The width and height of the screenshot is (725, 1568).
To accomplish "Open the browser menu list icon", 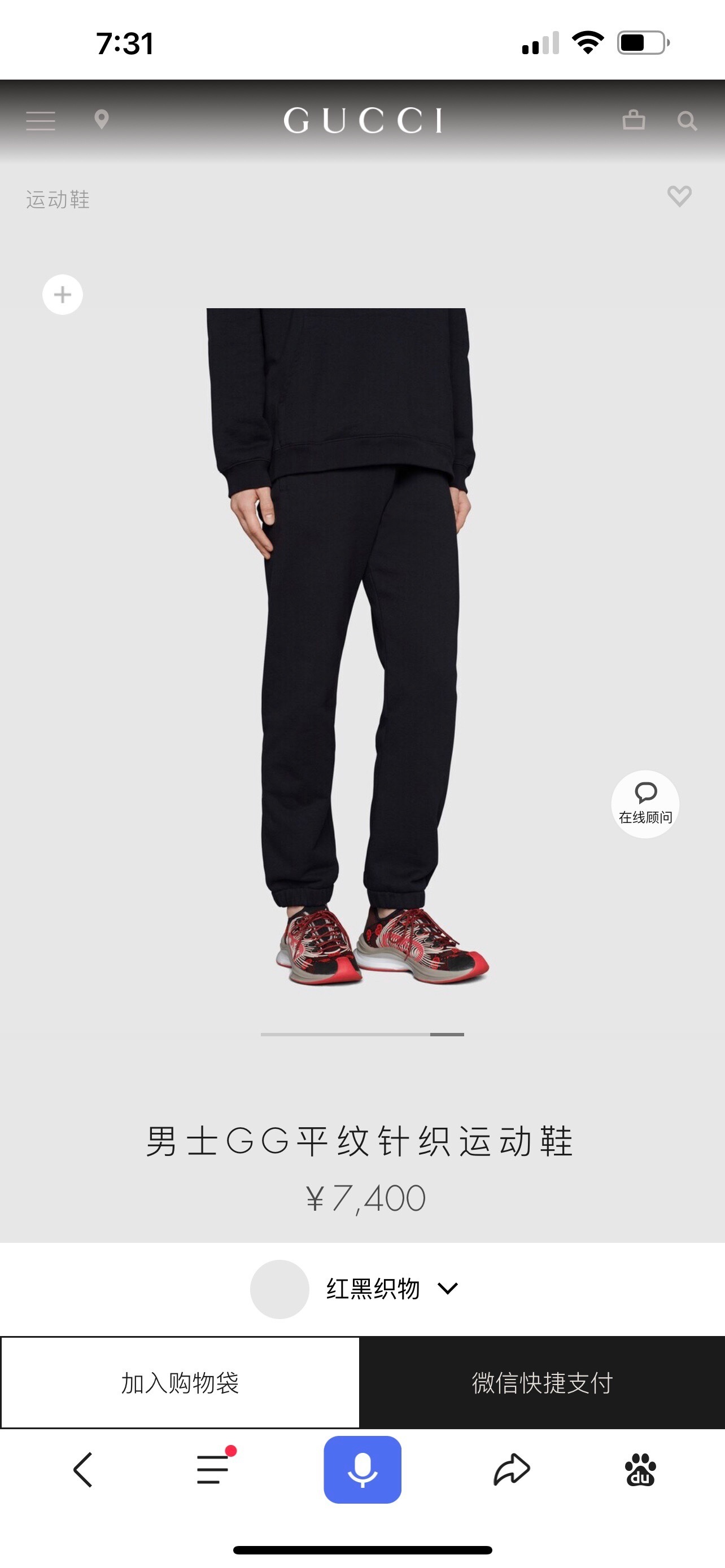I will tap(213, 1469).
